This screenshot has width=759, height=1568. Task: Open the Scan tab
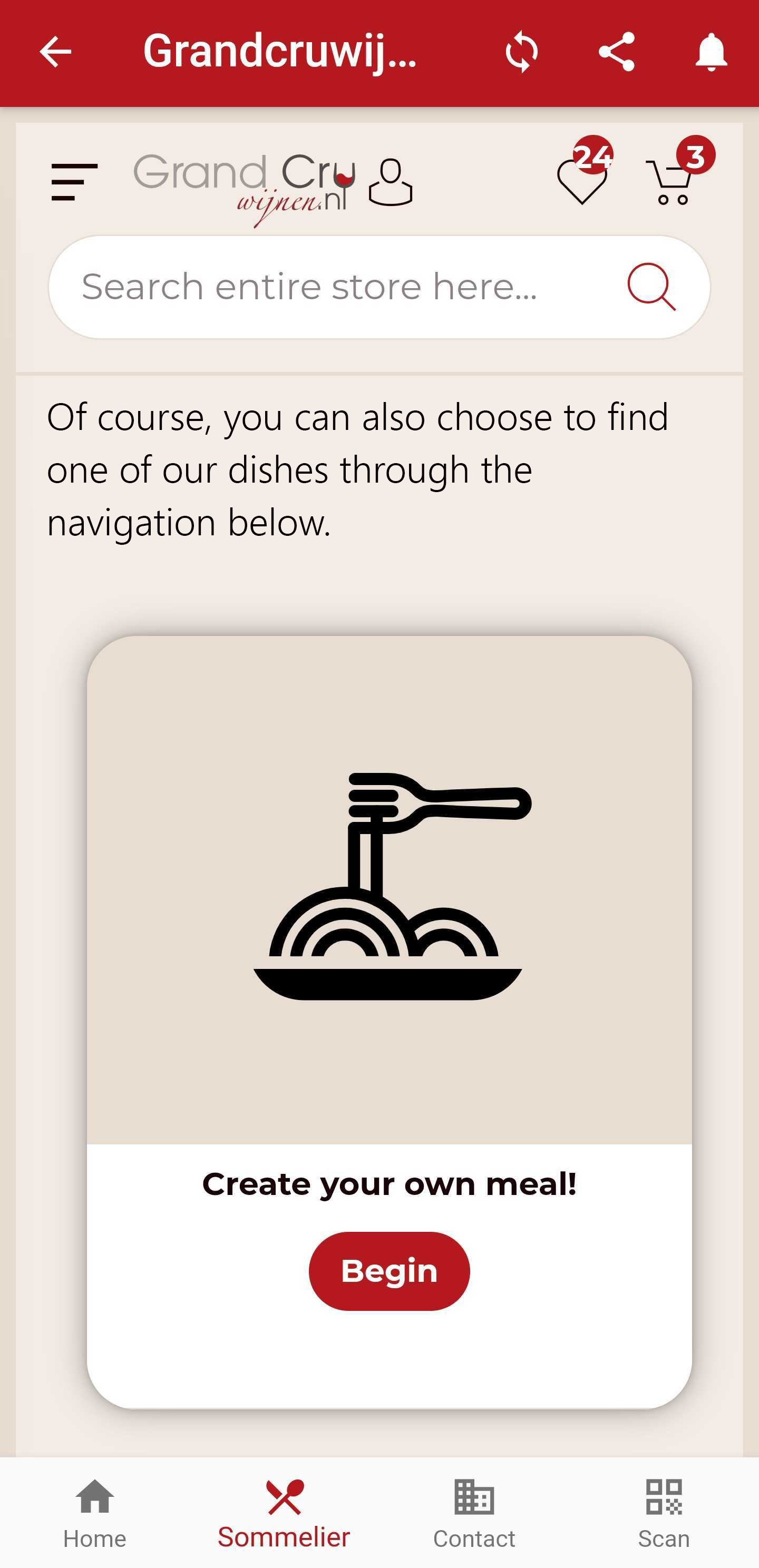click(x=664, y=1513)
